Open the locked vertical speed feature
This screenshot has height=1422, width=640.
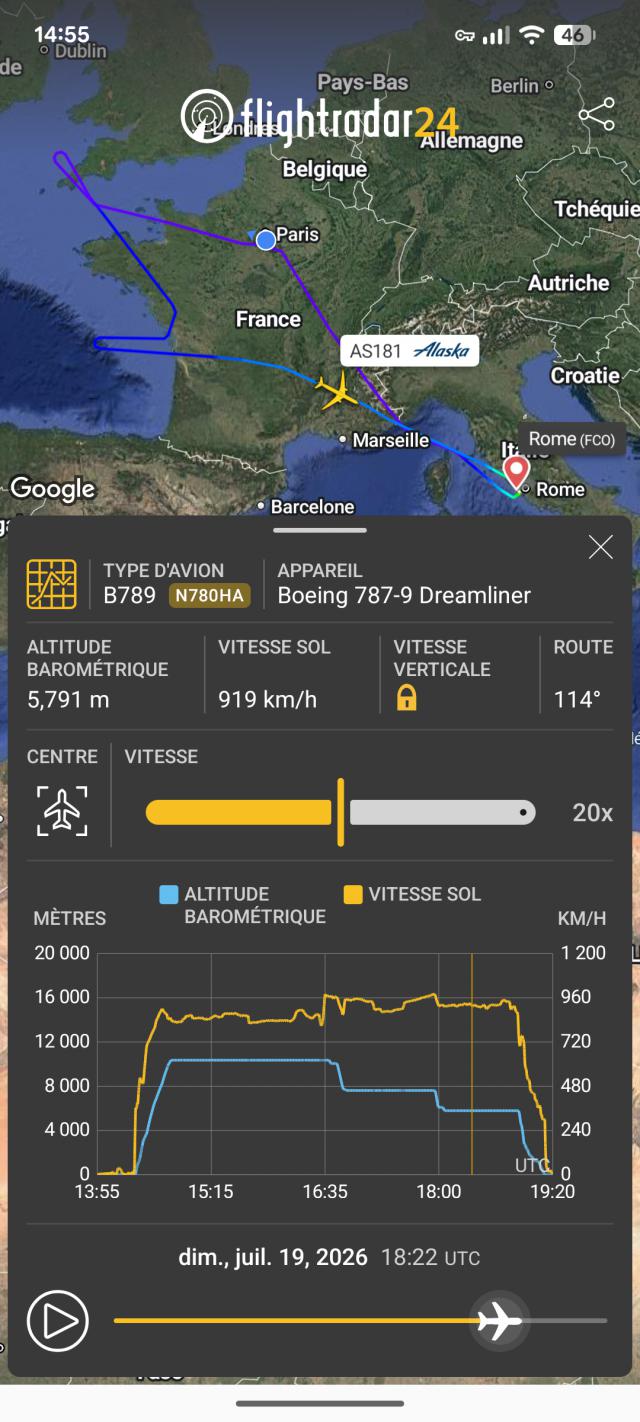(406, 699)
